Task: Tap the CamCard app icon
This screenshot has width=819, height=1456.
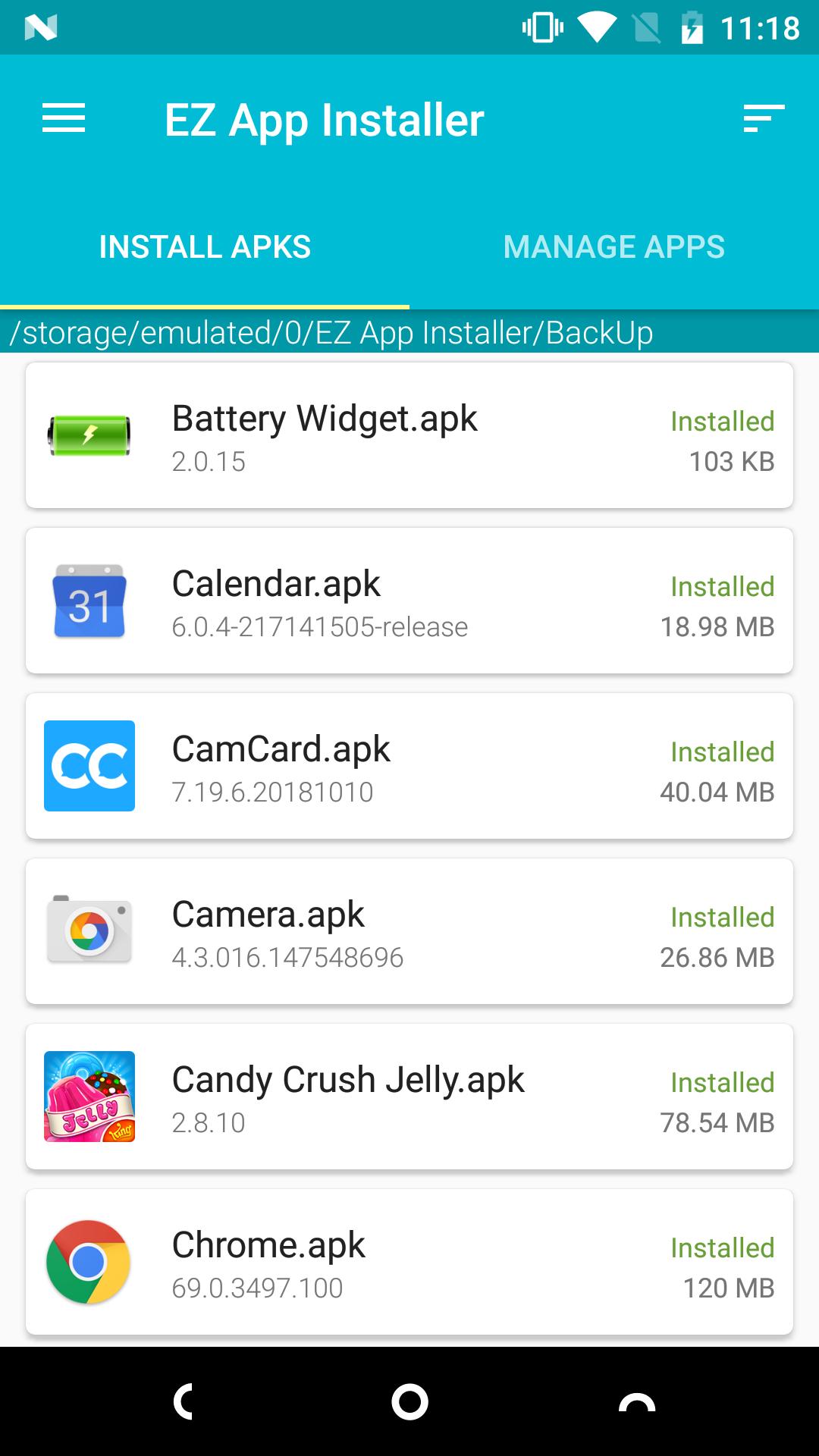Action: point(89,765)
